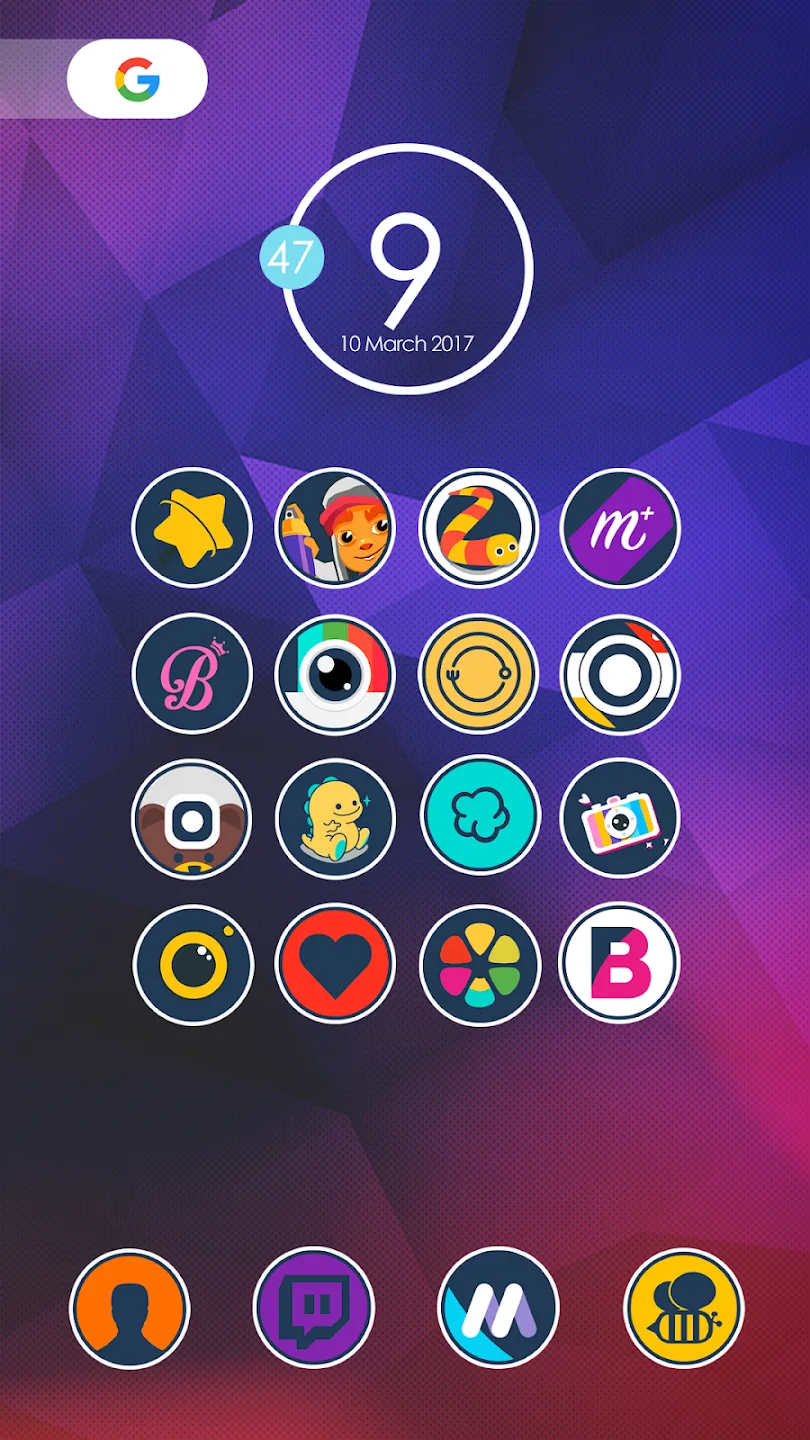810x1440 pixels.
Task: Open the red heart app icon
Action: tap(335, 964)
